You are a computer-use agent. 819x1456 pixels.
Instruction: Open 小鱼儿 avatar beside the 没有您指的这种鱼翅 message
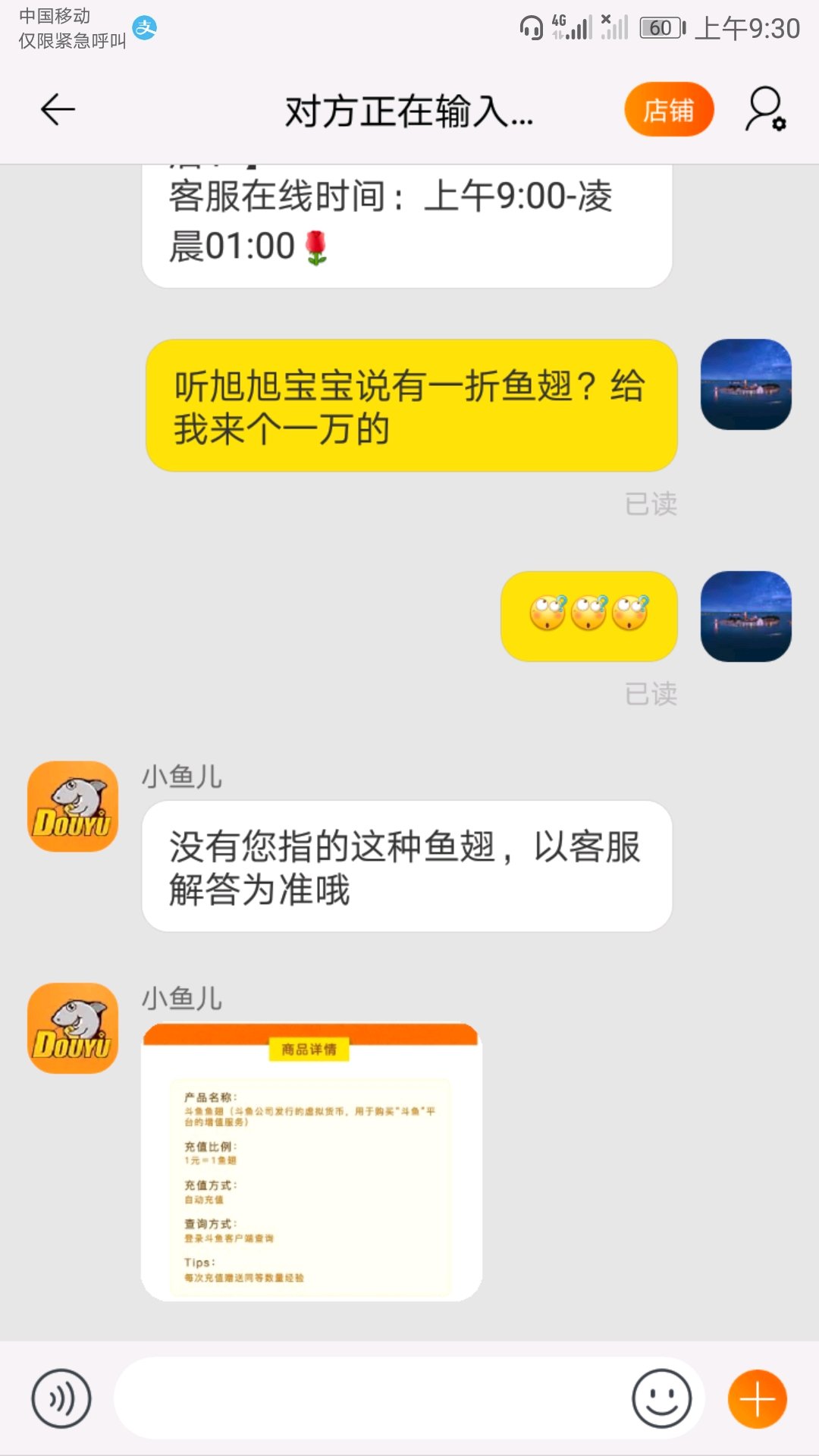(x=73, y=806)
